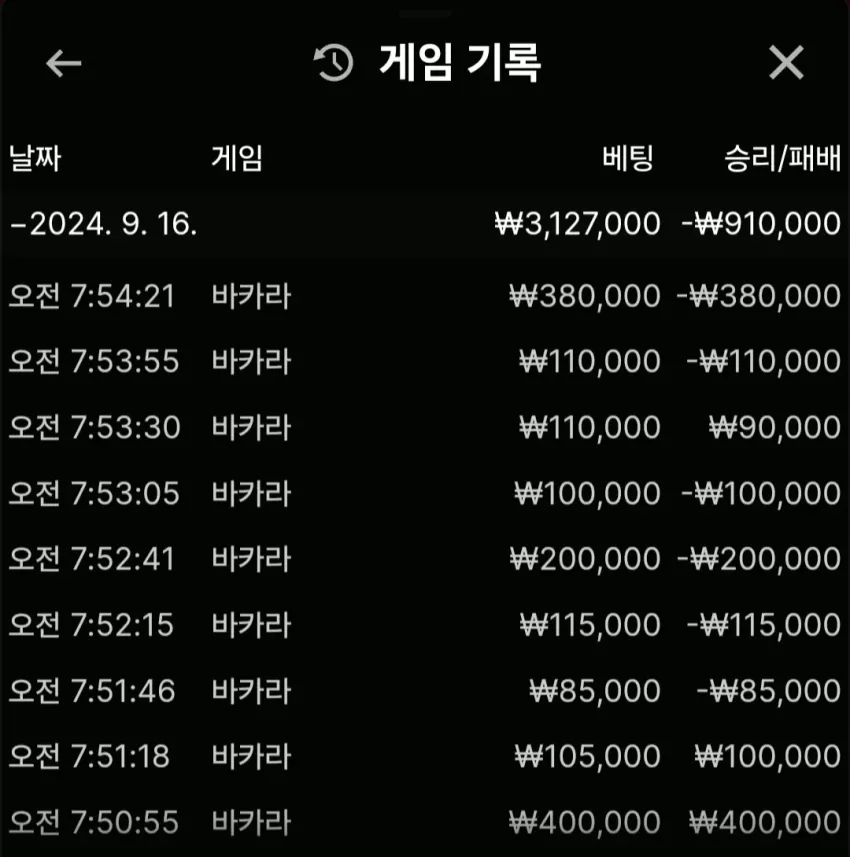Image resolution: width=850 pixels, height=857 pixels.
Task: Select the 7:53:05 baccarat entry
Action: coord(425,494)
